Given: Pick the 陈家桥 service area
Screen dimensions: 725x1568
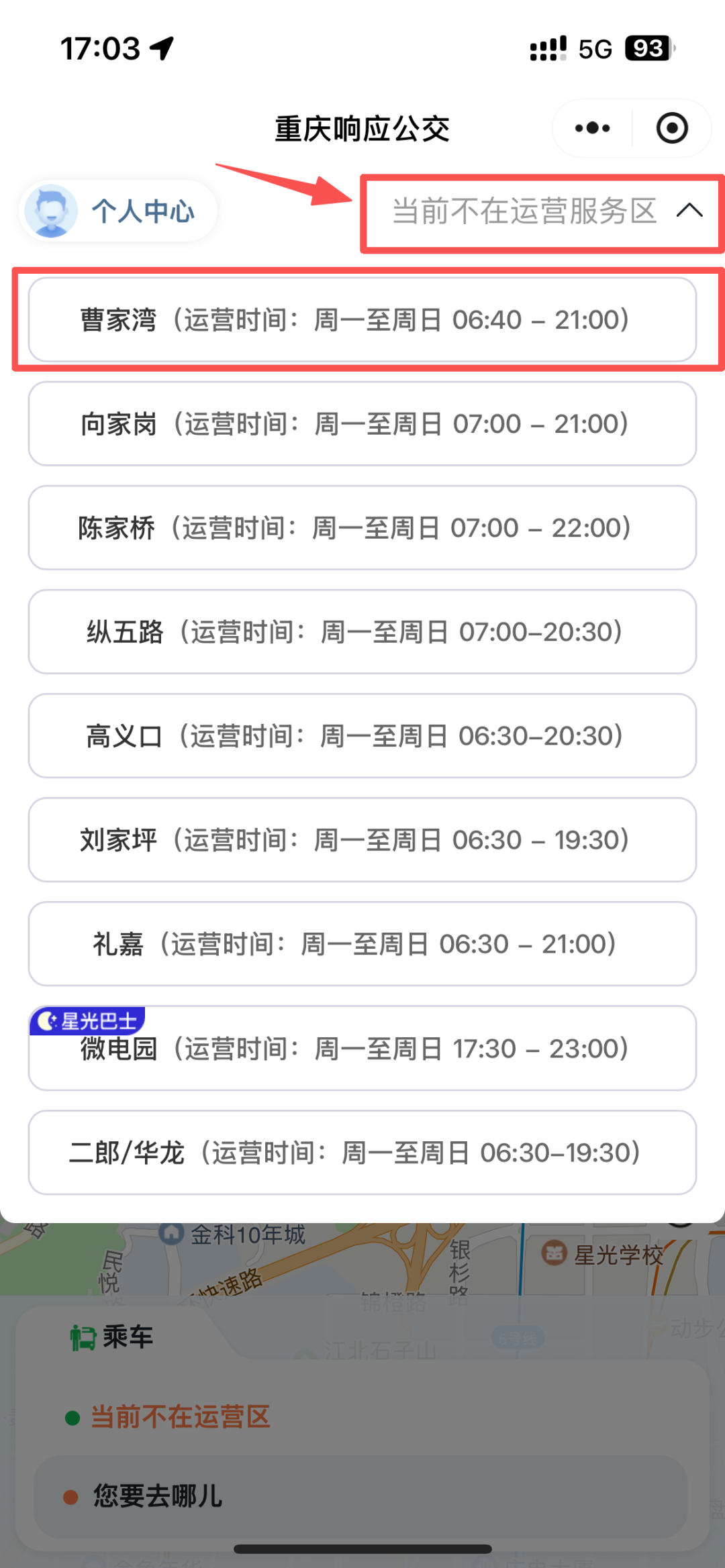Looking at the screenshot, I should (x=362, y=528).
